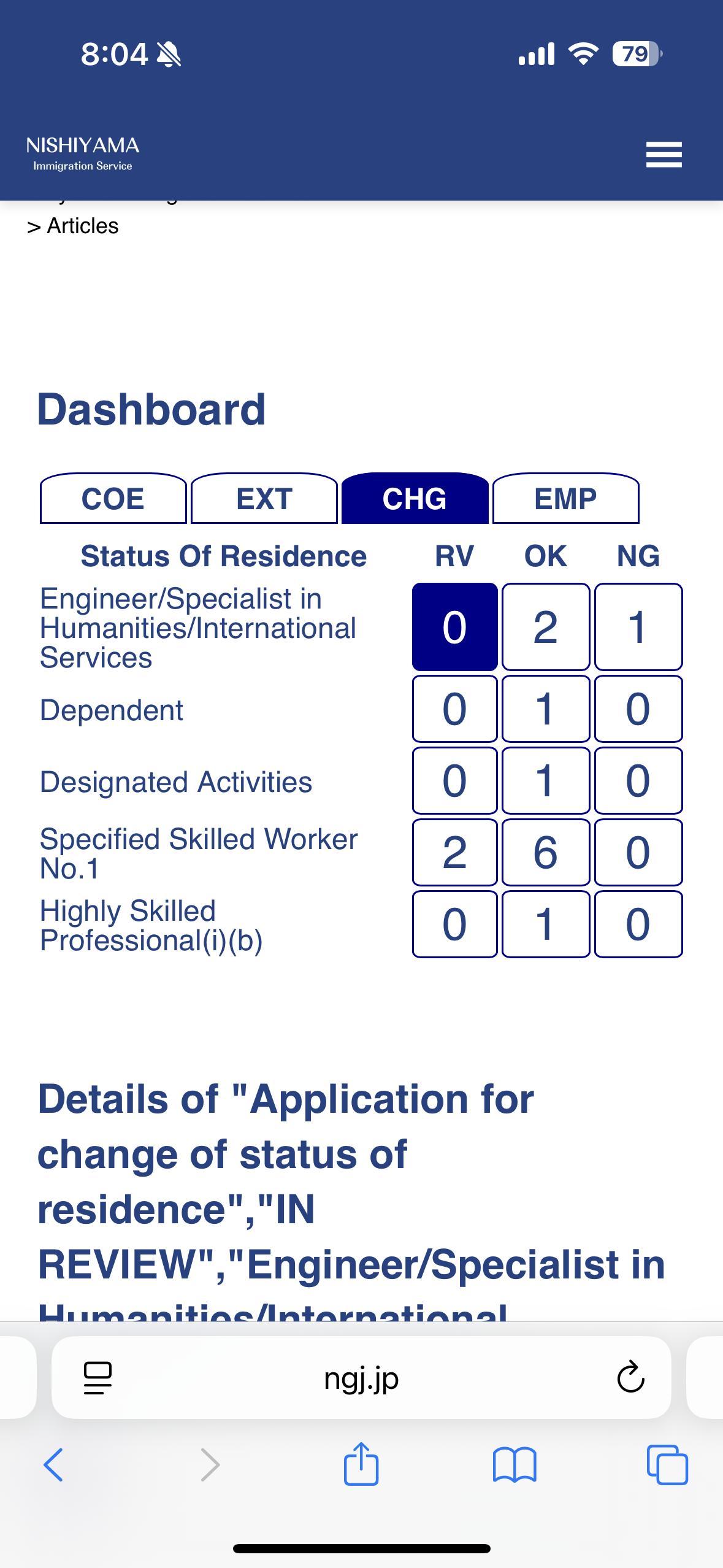Navigate forward in browser history
This screenshot has width=723, height=1568.
[x=210, y=1466]
